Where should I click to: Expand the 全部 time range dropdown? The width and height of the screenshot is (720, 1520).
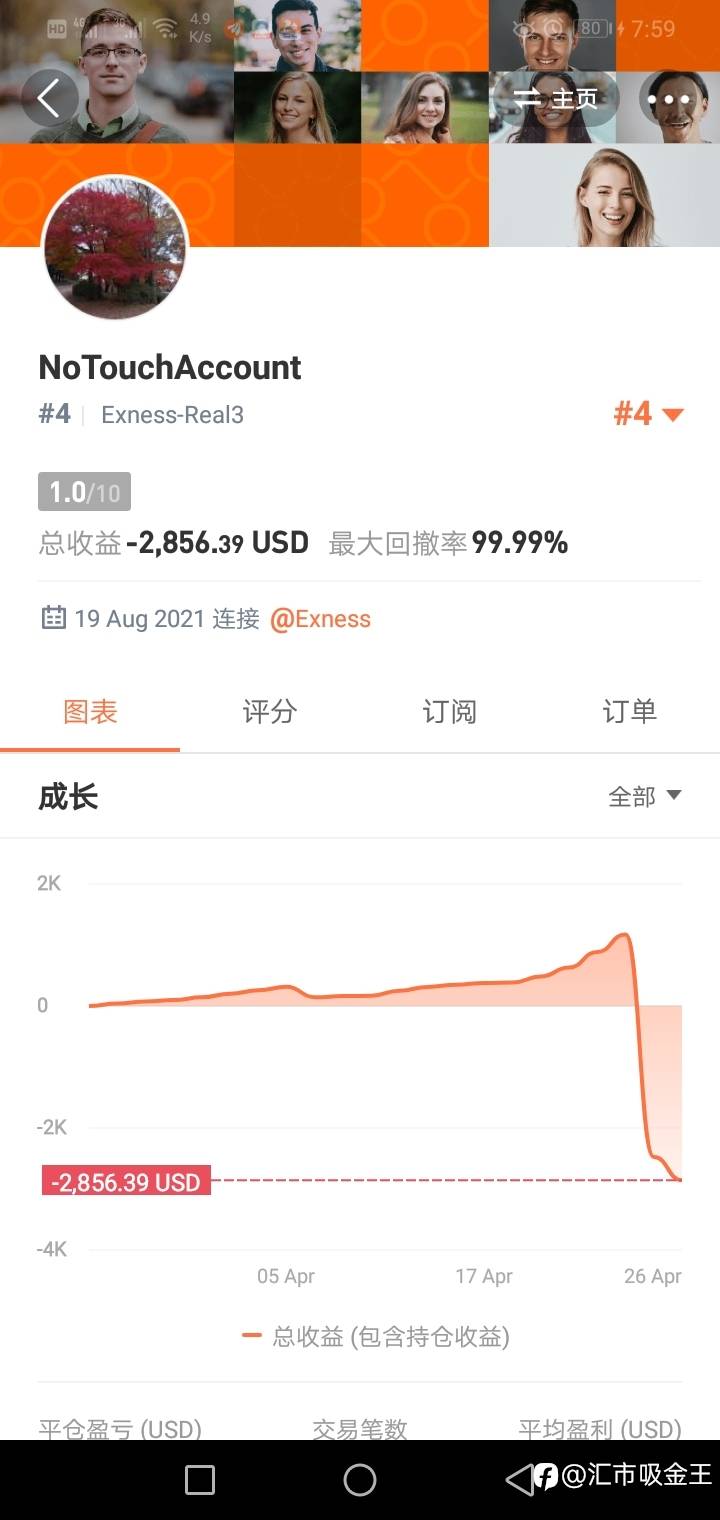coord(647,797)
